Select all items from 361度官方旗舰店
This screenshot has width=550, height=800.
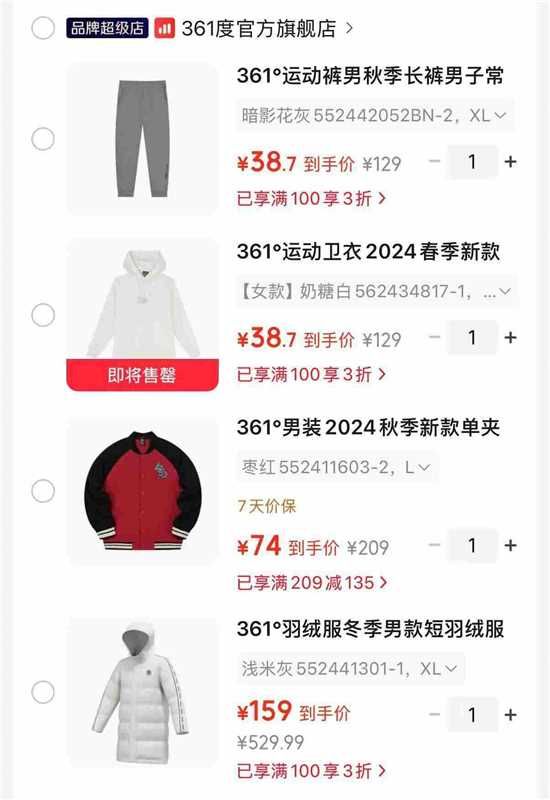43,28
